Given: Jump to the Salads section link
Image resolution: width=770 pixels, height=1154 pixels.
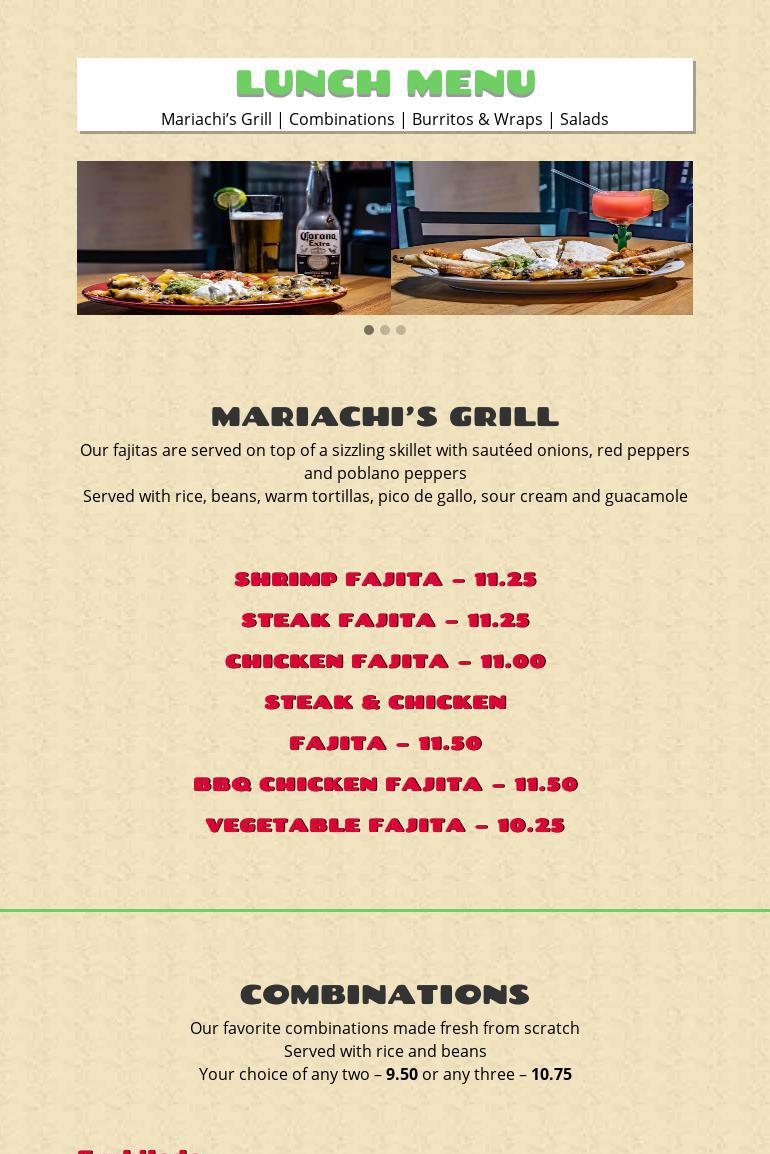Looking at the screenshot, I should tap(584, 119).
